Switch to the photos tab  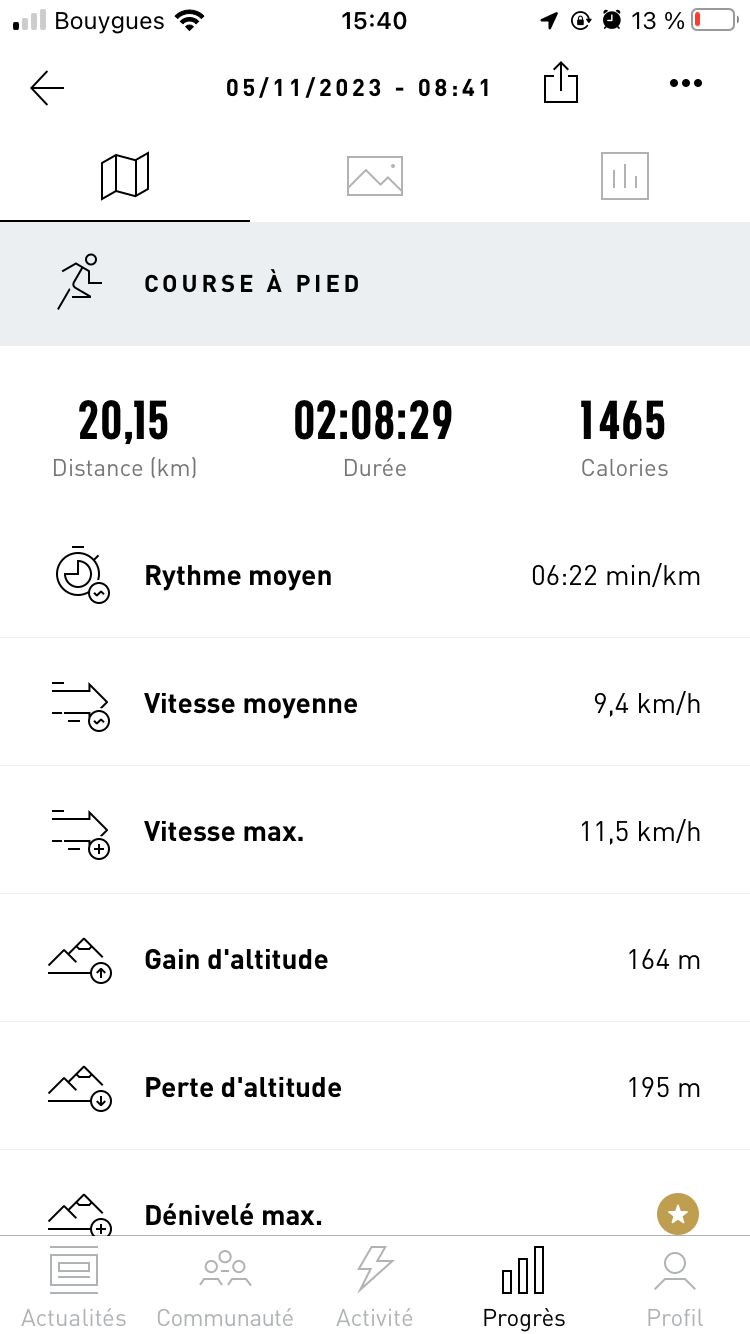[375, 175]
